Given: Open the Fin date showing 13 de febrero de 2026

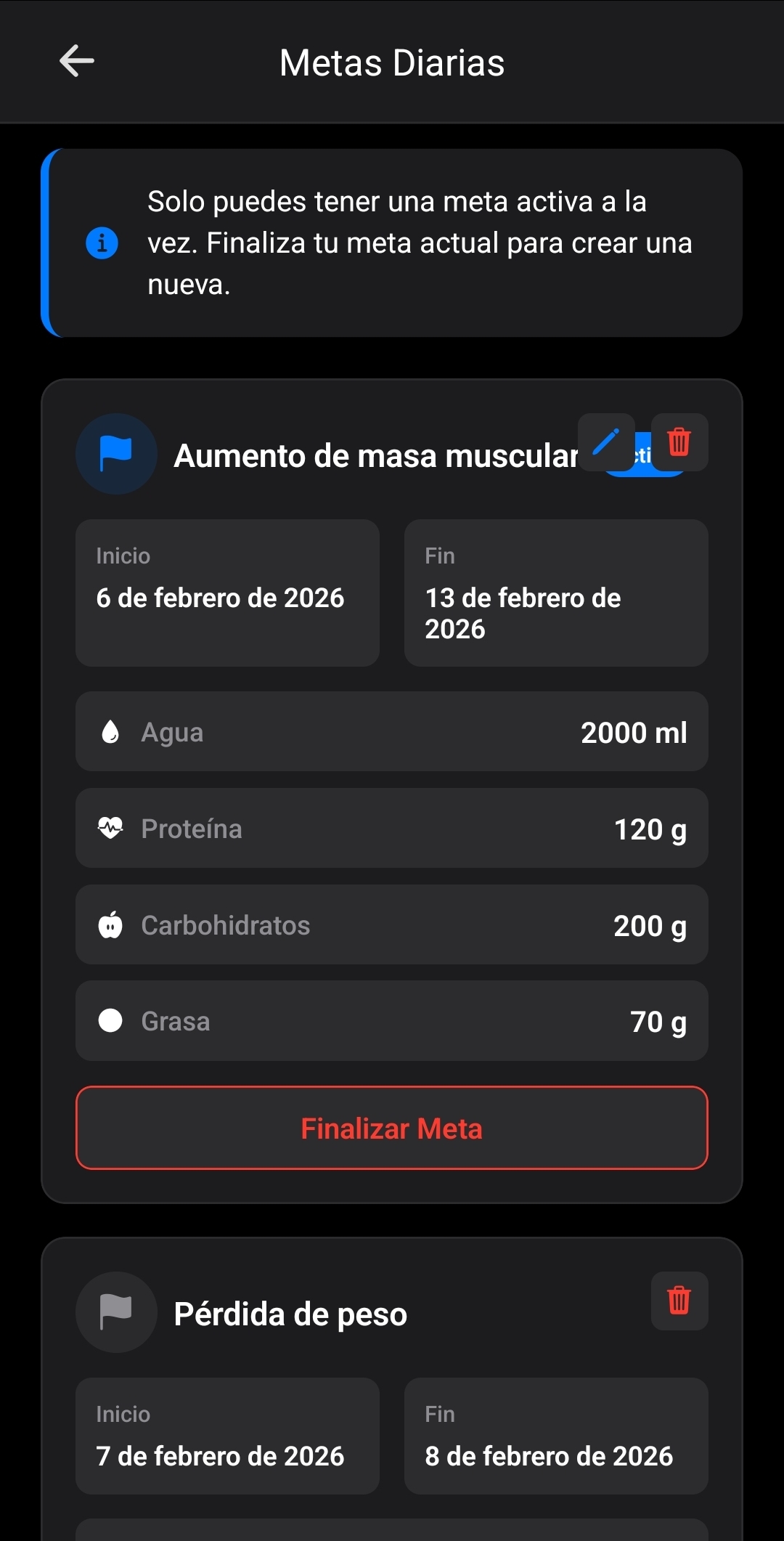Looking at the screenshot, I should point(556,593).
